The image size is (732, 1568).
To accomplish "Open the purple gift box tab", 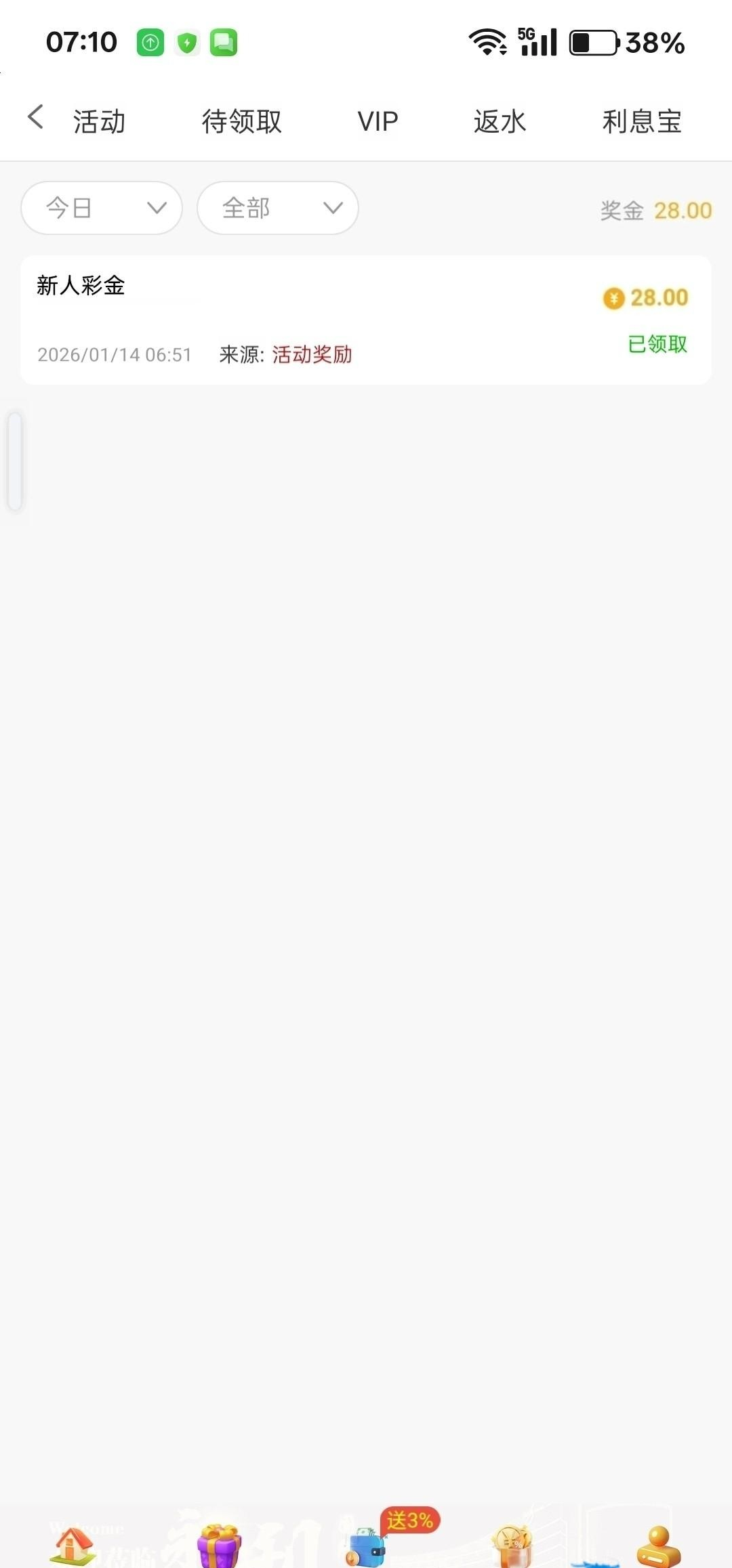I will 219,1546.
